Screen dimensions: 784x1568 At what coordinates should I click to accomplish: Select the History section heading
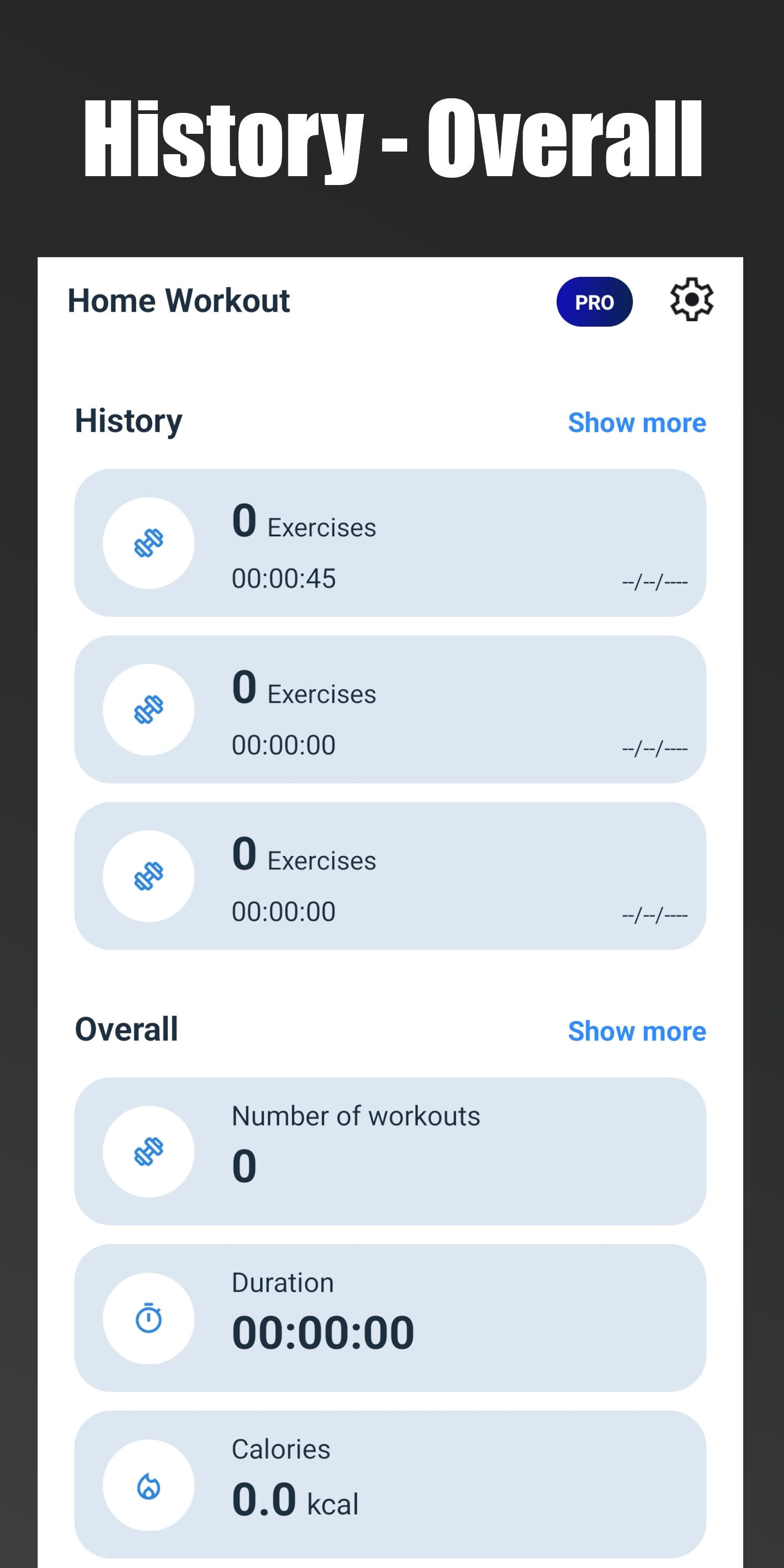coord(128,420)
